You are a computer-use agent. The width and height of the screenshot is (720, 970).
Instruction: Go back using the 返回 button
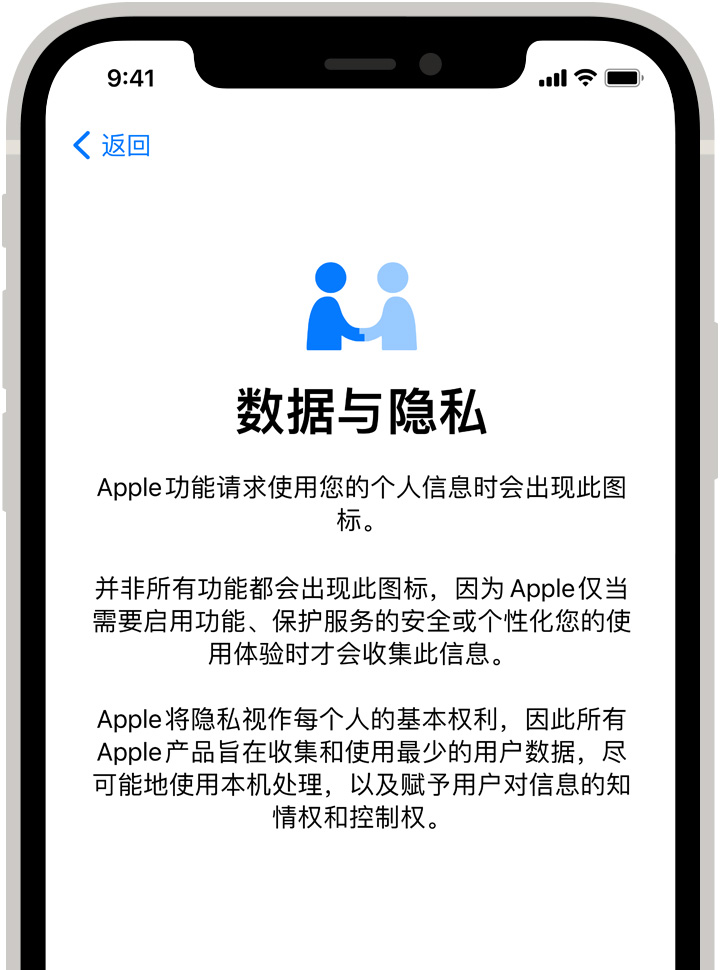pyautogui.click(x=111, y=146)
